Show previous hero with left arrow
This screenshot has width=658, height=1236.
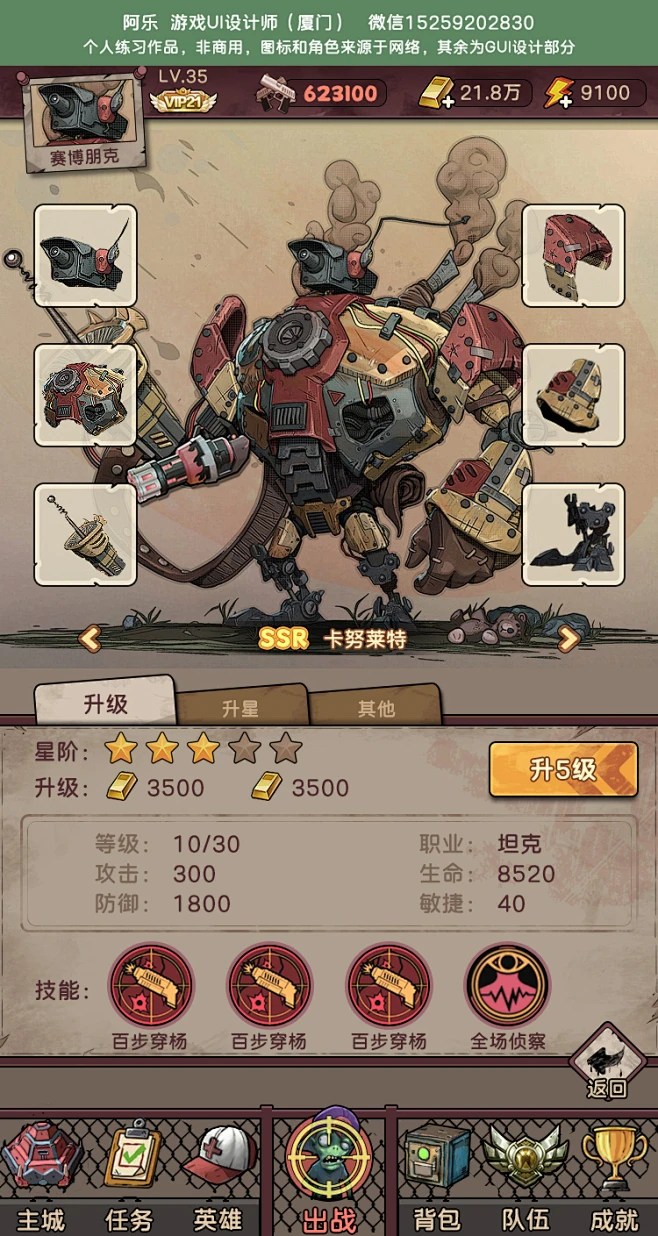click(x=90, y=638)
